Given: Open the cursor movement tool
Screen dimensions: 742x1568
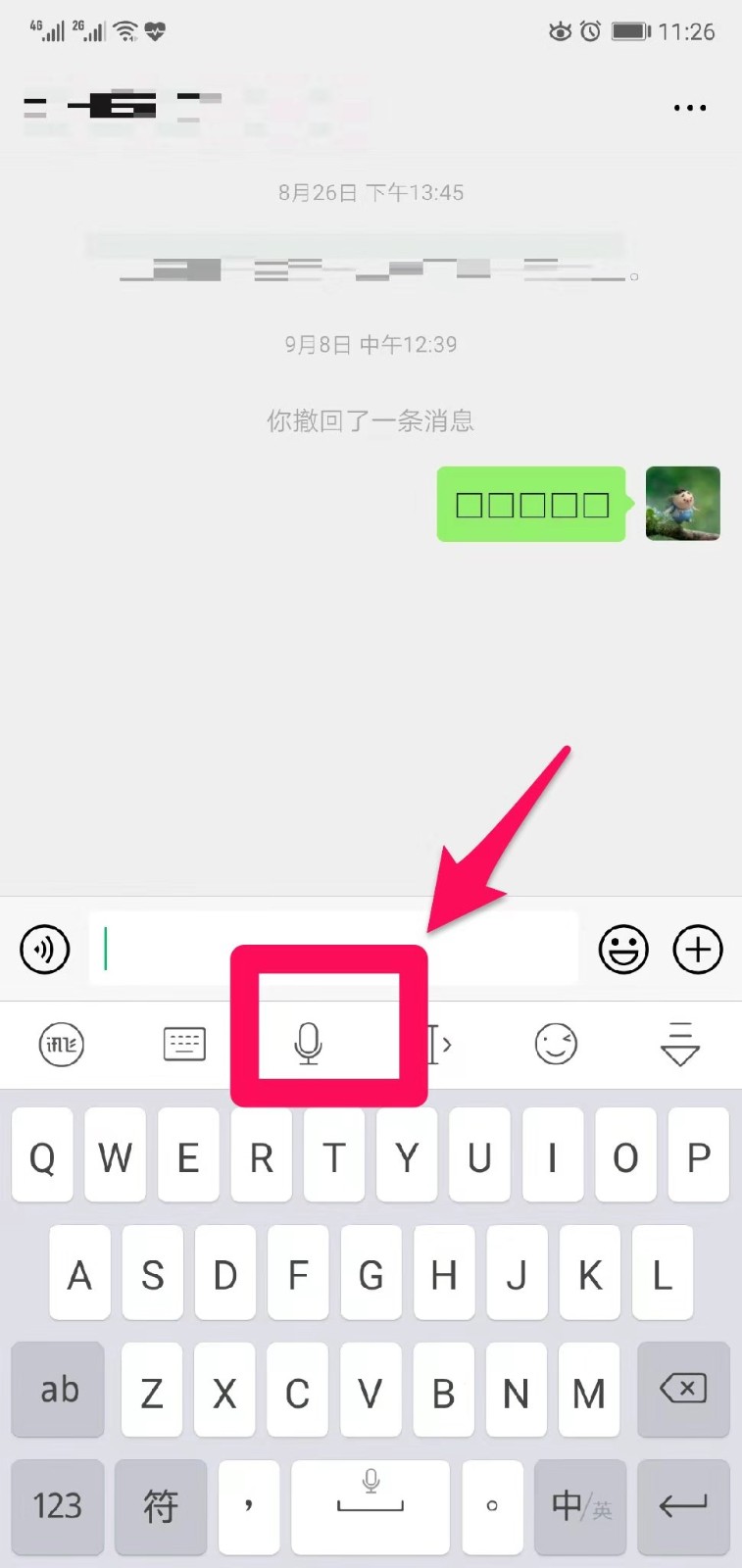Looking at the screenshot, I should tap(439, 1045).
